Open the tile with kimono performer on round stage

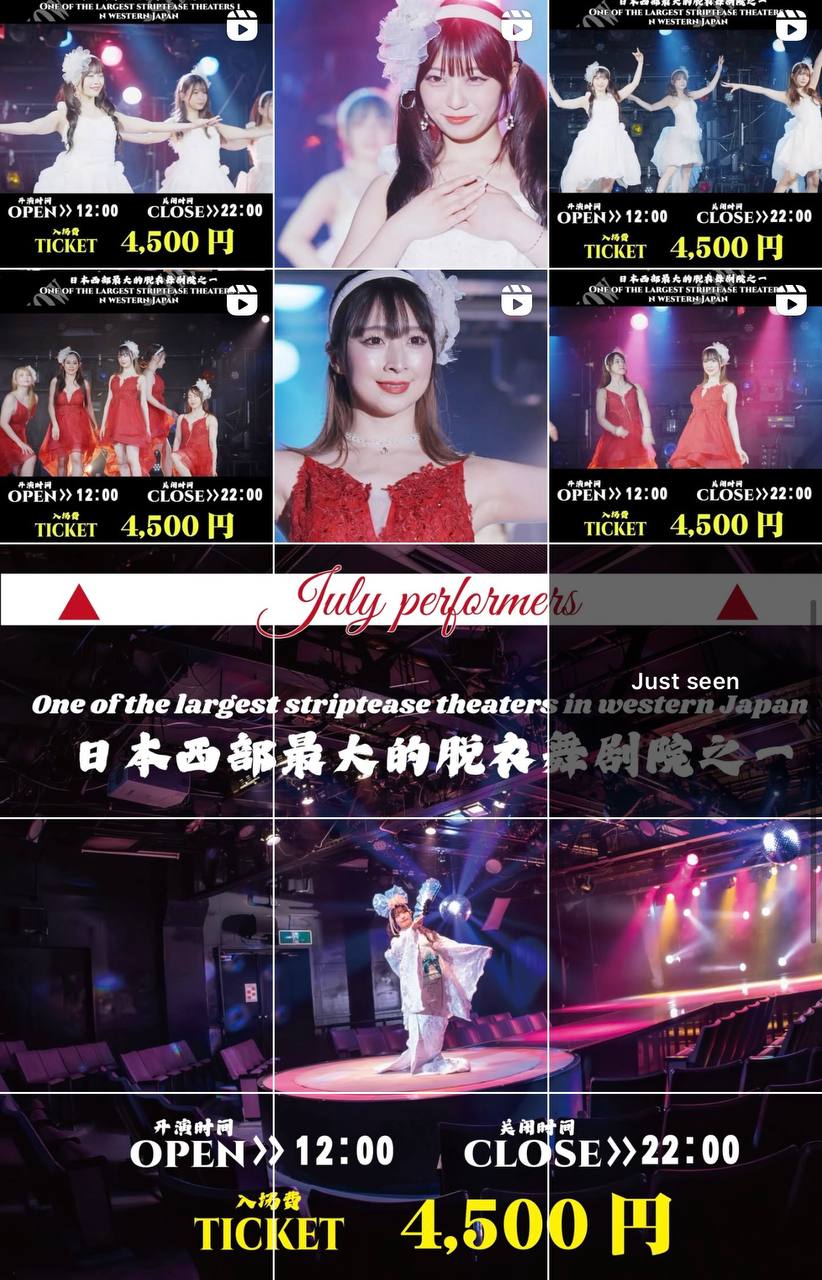coord(411,956)
